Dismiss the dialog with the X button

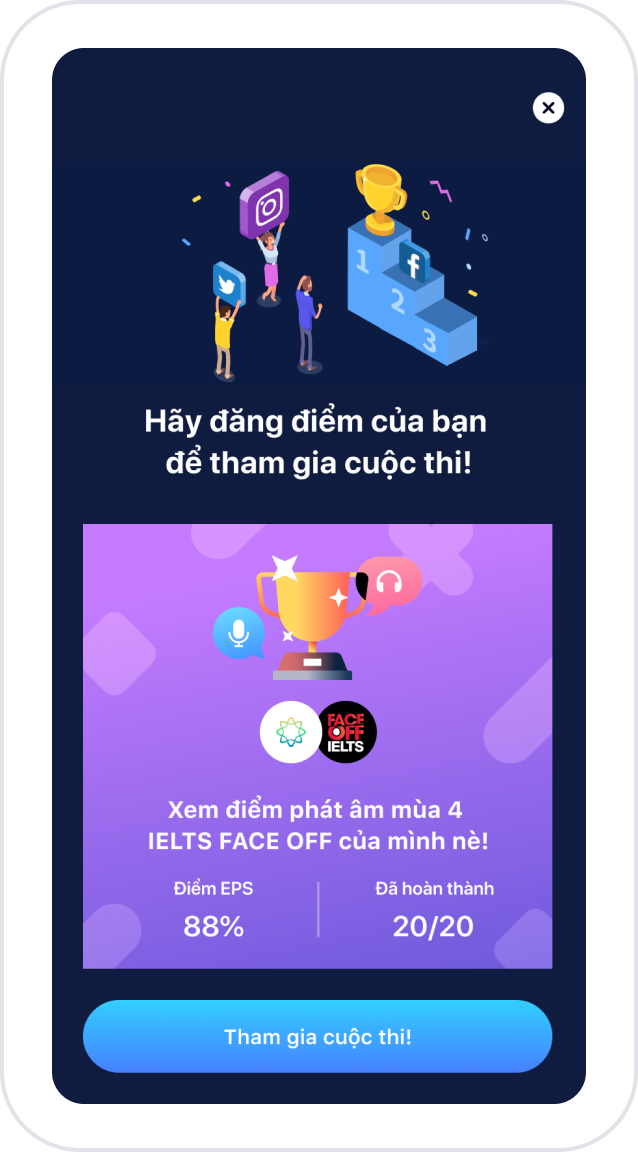click(x=548, y=107)
